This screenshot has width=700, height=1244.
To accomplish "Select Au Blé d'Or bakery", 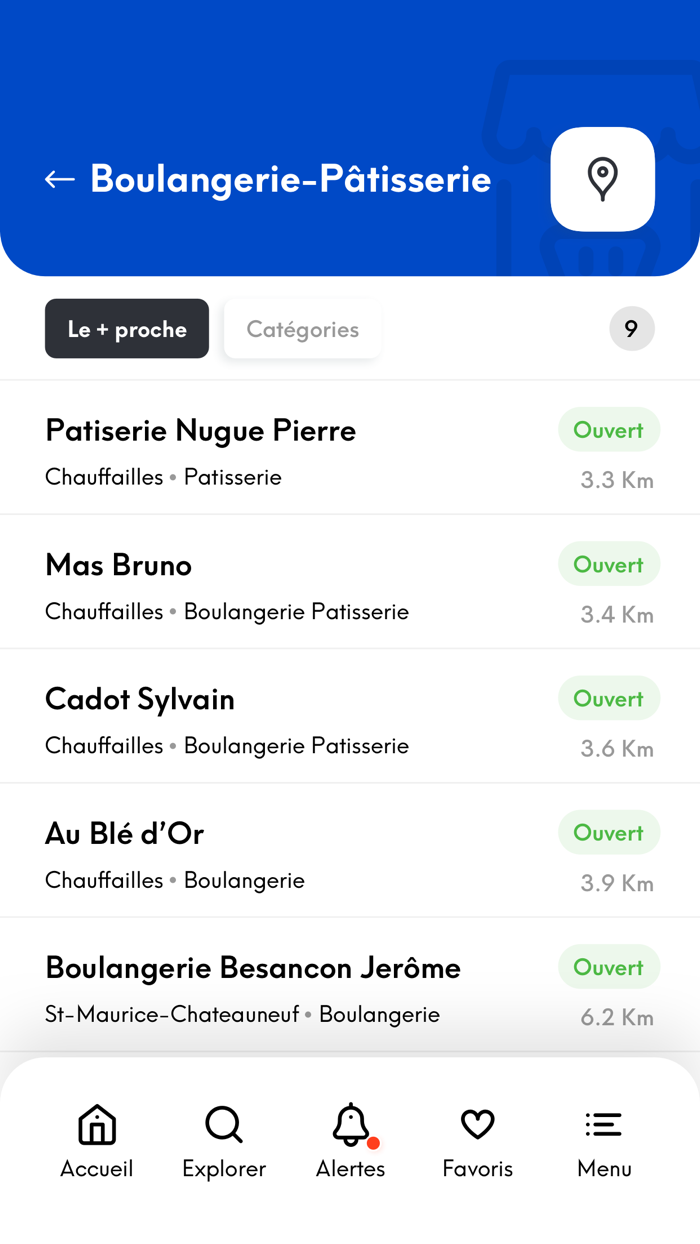I will tap(125, 833).
